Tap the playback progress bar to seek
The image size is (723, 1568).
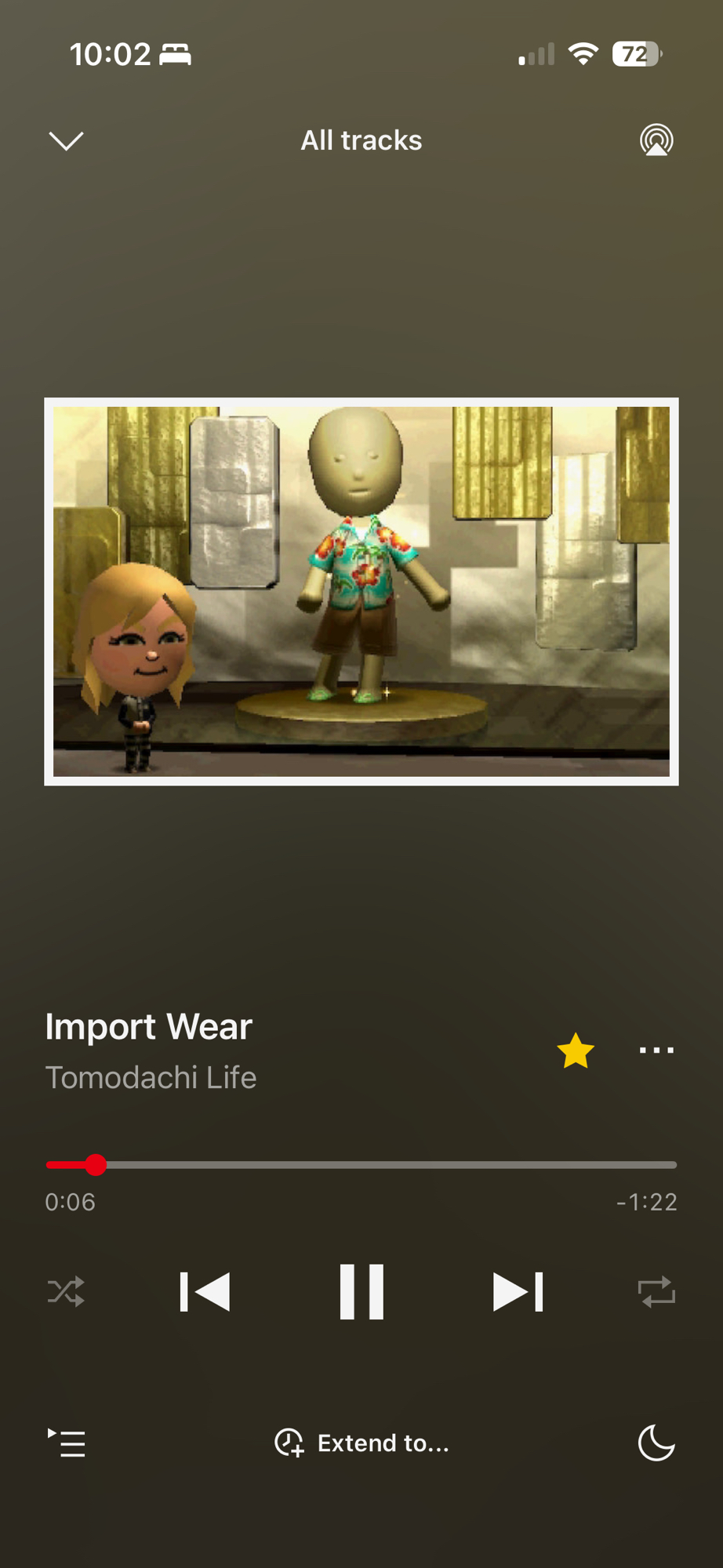point(361,1165)
